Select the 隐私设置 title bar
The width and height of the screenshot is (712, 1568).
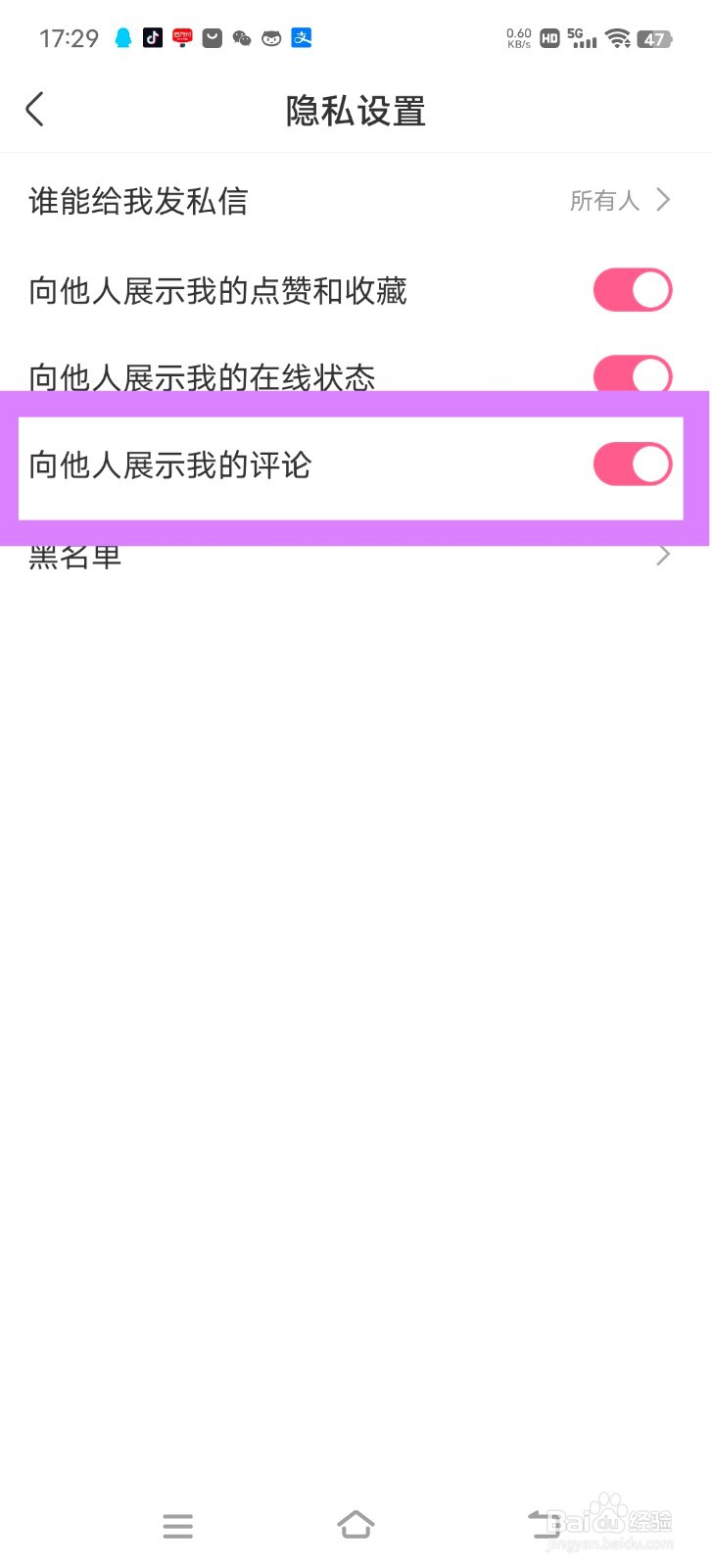(x=355, y=111)
